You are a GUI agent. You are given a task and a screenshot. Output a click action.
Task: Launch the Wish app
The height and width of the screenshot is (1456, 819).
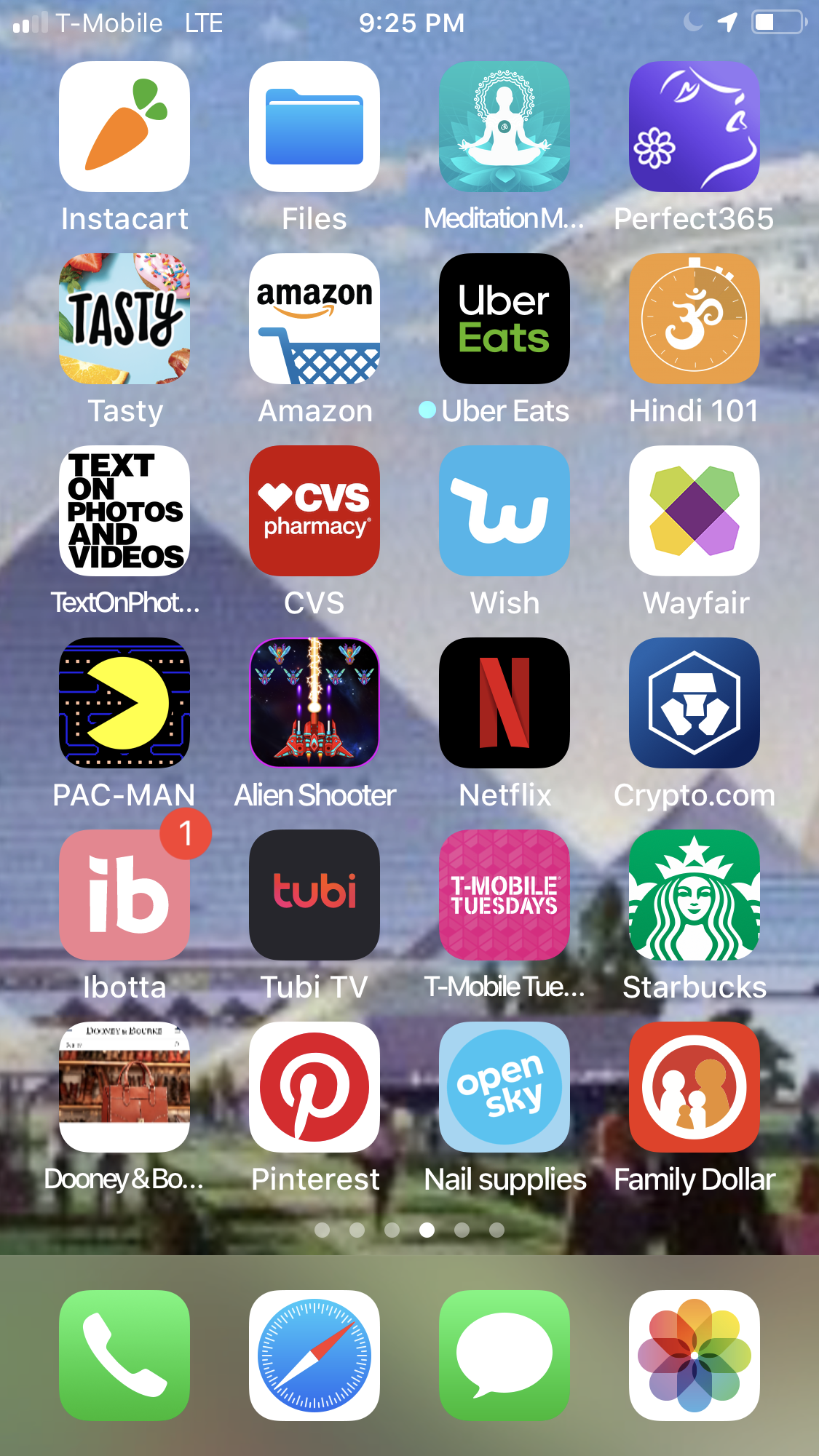point(505,511)
